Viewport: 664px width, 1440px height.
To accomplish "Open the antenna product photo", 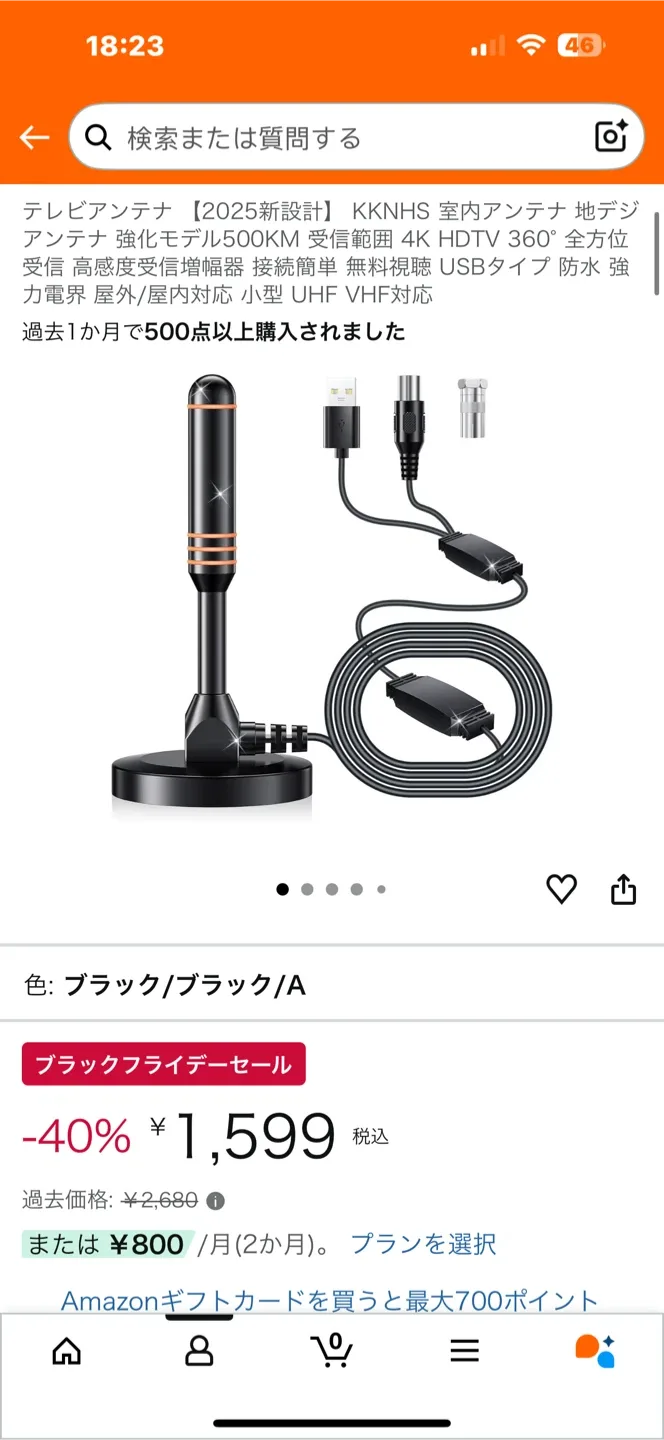I will (x=330, y=600).
